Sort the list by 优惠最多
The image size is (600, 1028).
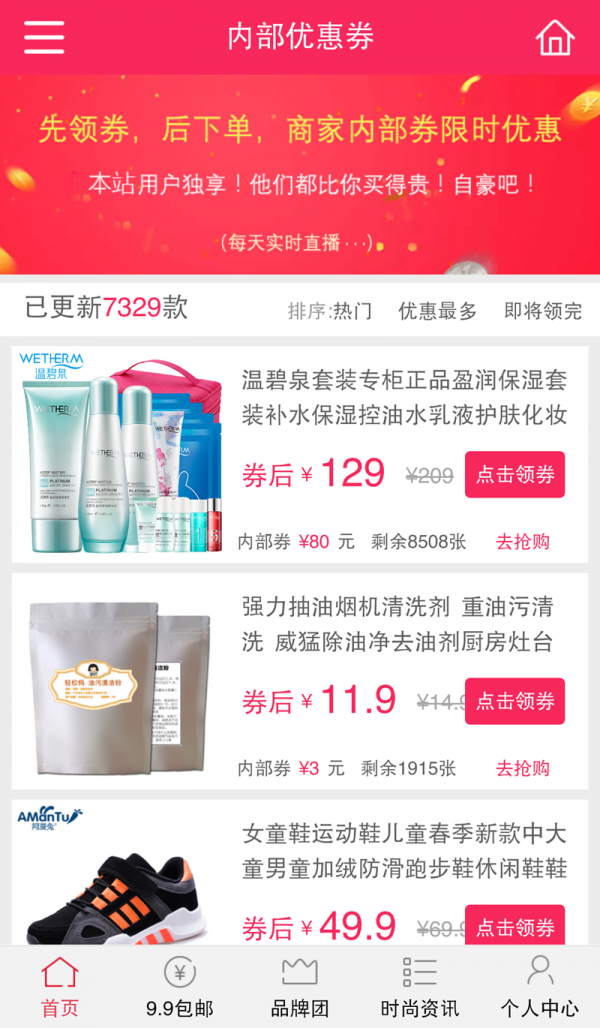[x=438, y=311]
